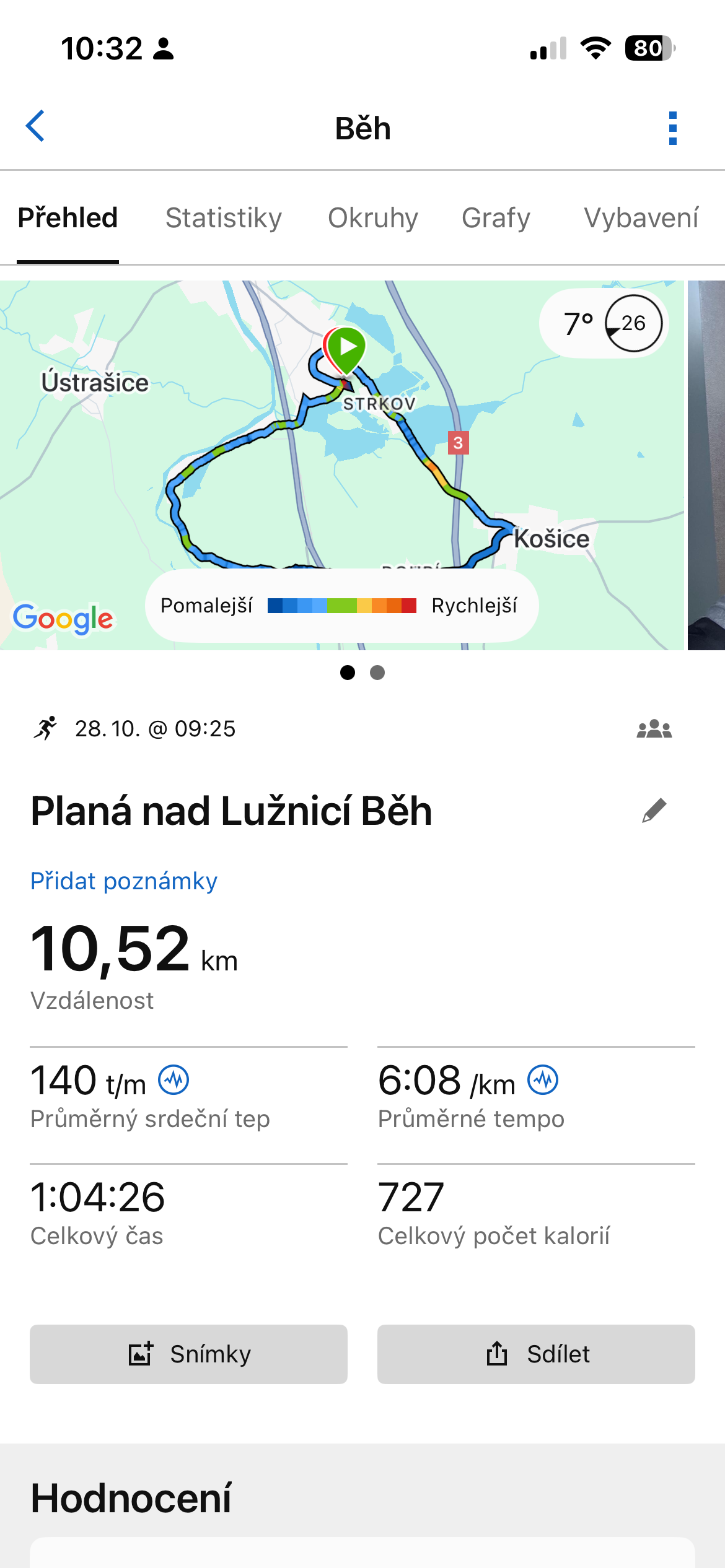
Task: Add photos with the Snímky button
Action: click(x=188, y=1354)
